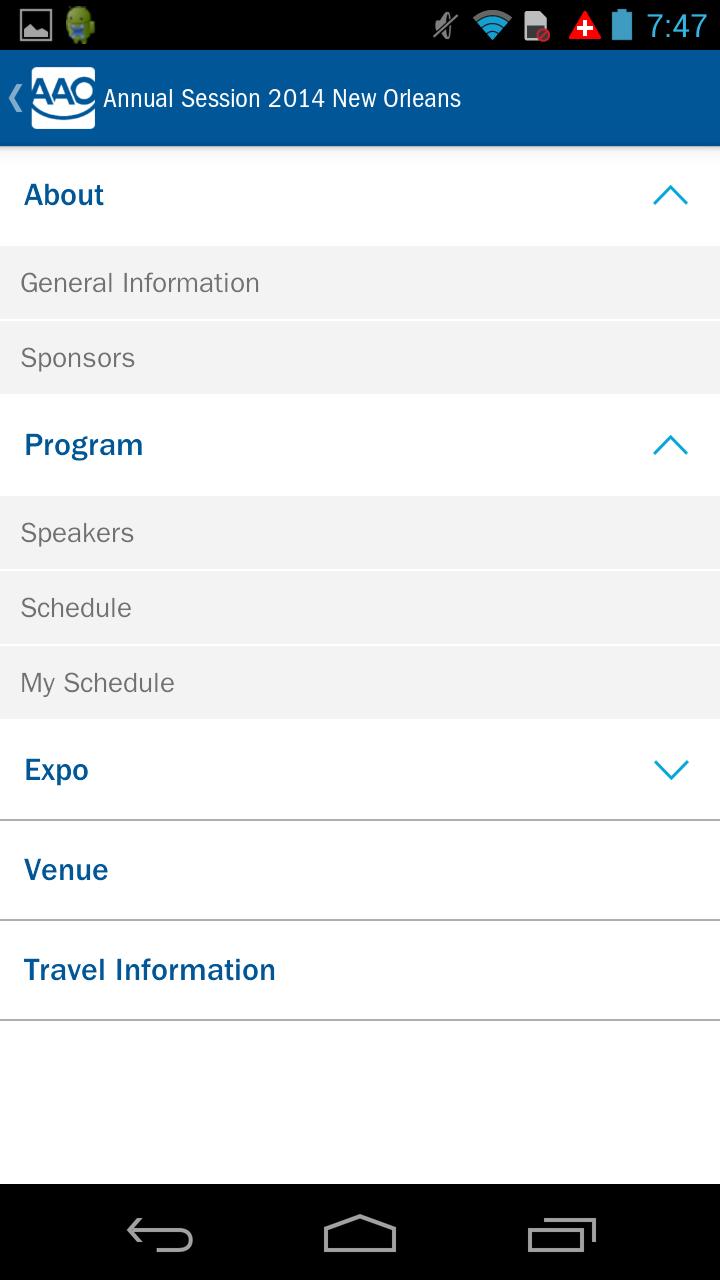Toggle the Program section chevron closed

tap(671, 445)
